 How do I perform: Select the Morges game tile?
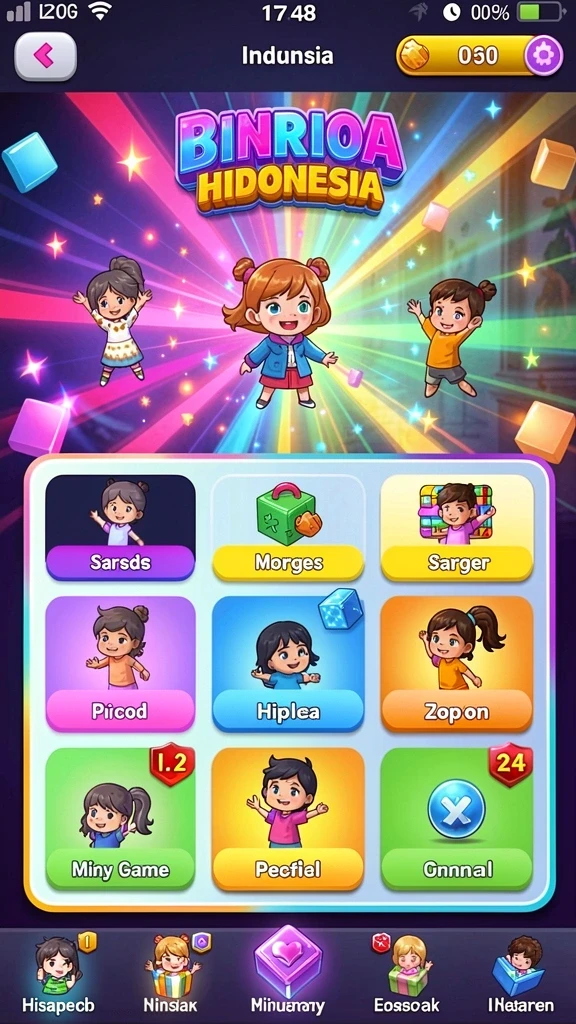pos(288,527)
